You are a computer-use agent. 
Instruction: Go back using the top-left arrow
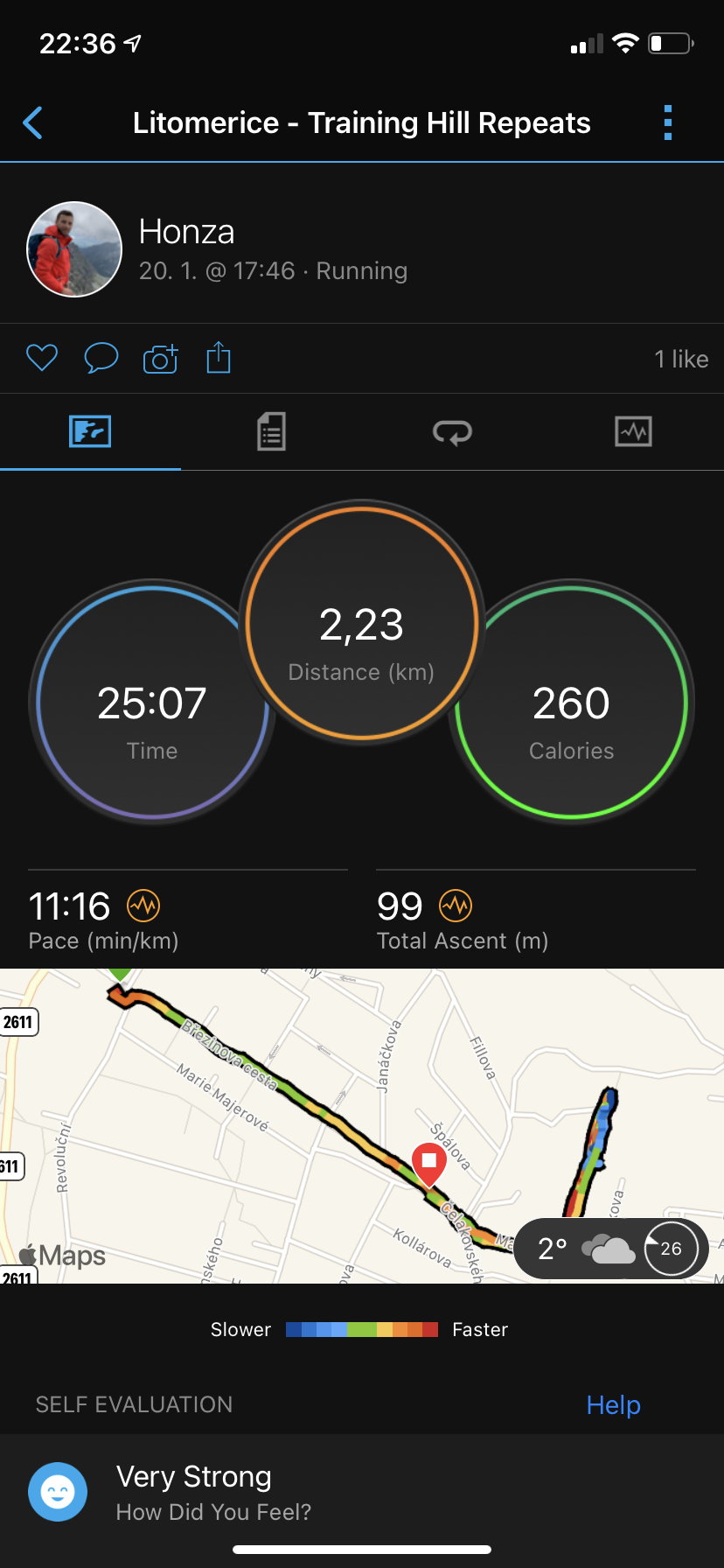click(x=33, y=123)
